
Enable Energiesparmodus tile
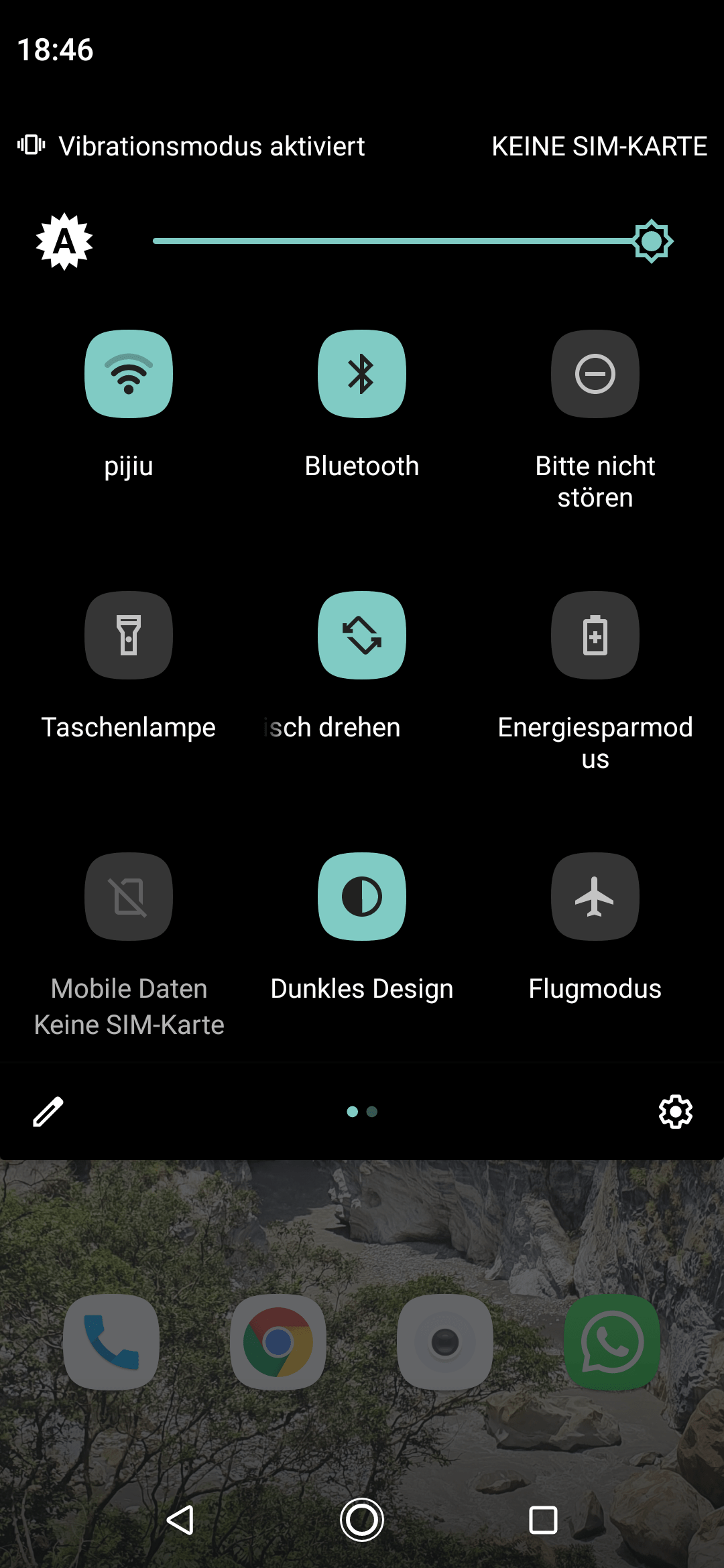point(595,635)
